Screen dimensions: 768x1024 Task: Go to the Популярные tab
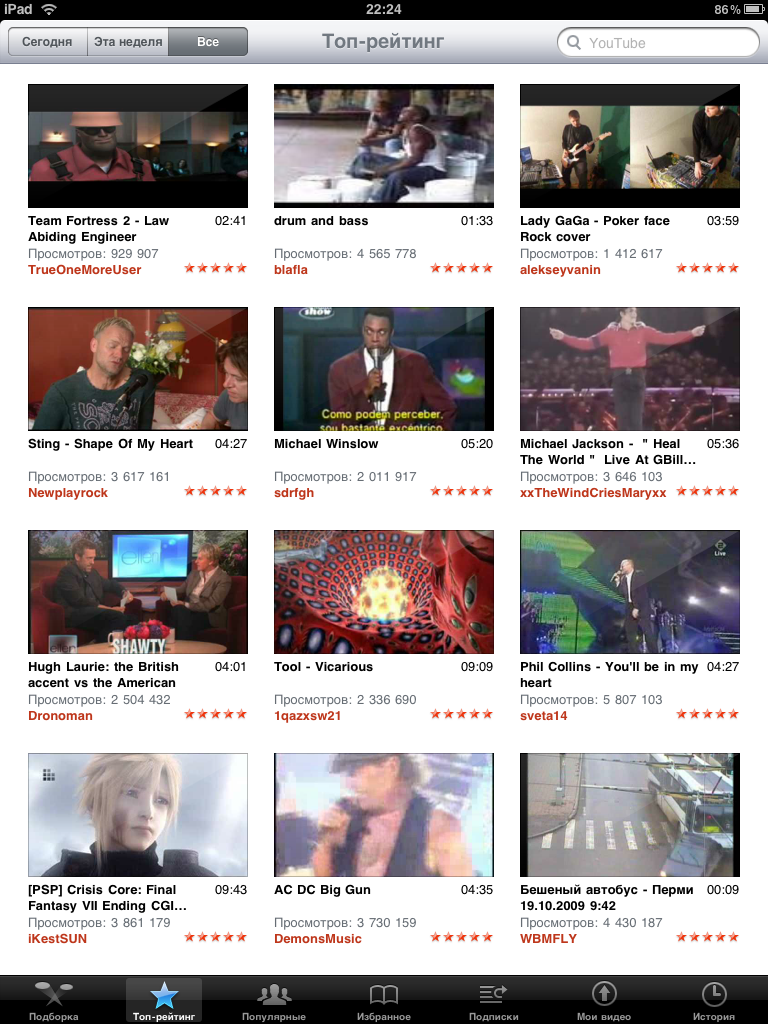click(274, 1000)
